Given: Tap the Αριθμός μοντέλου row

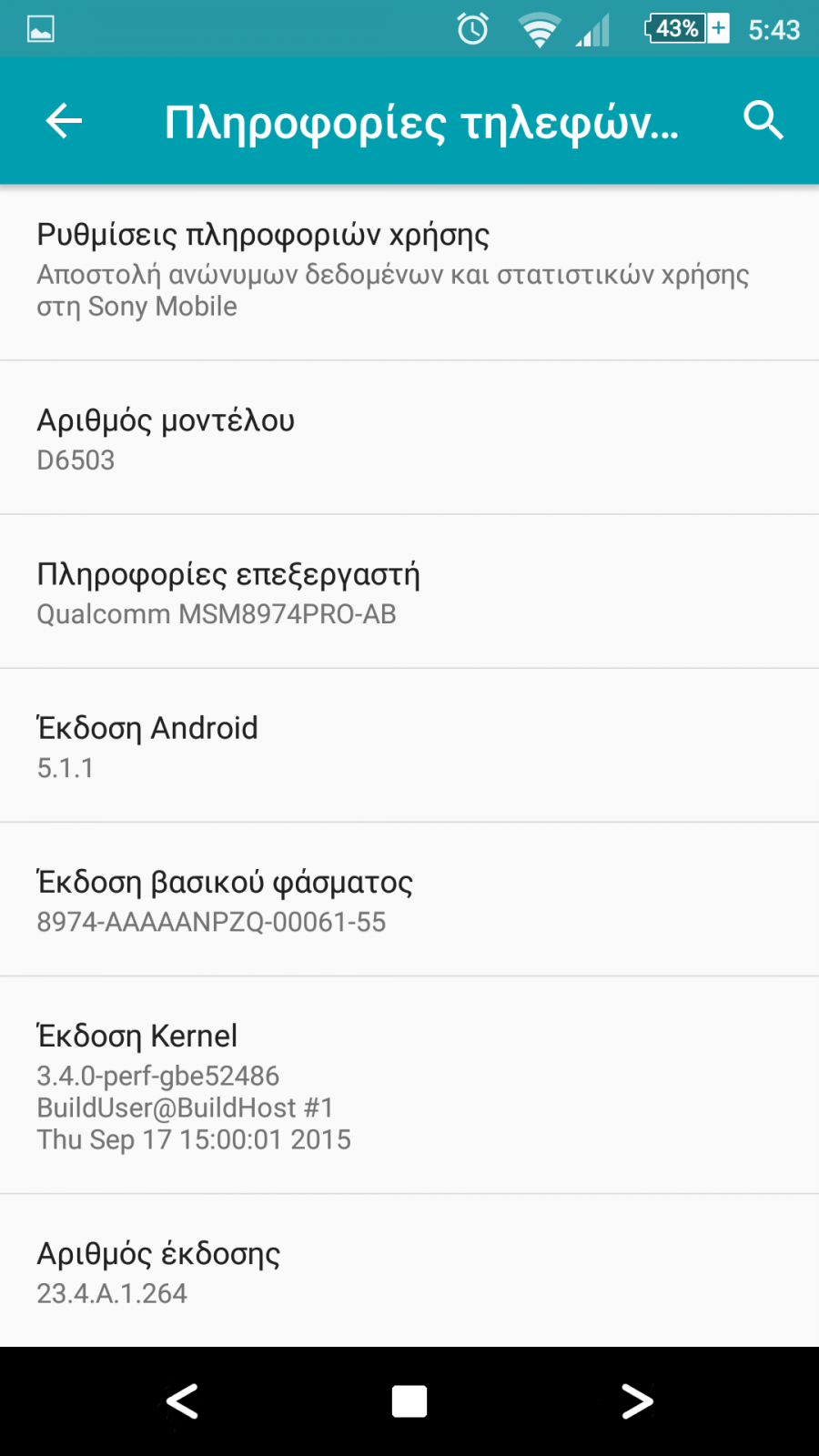Looking at the screenshot, I should pyautogui.click(x=409, y=438).
